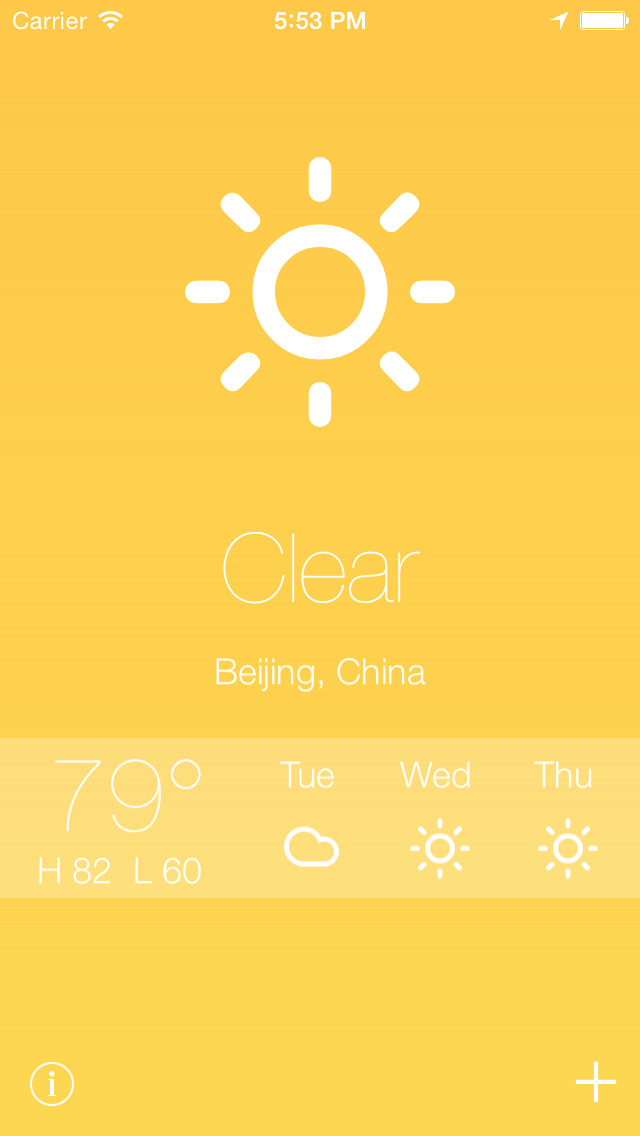Screen dimensions: 640x1136
Task: Add a new city with plus
Action: [596, 1082]
